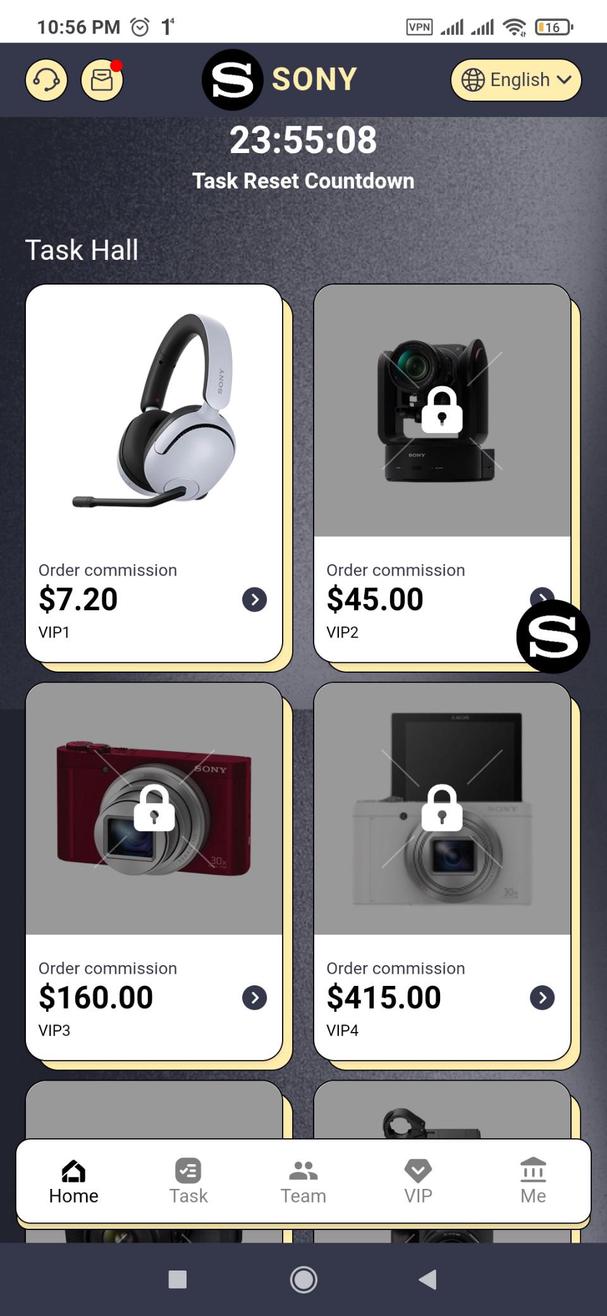
Task: Switch to the Team tab
Action: 303,1181
